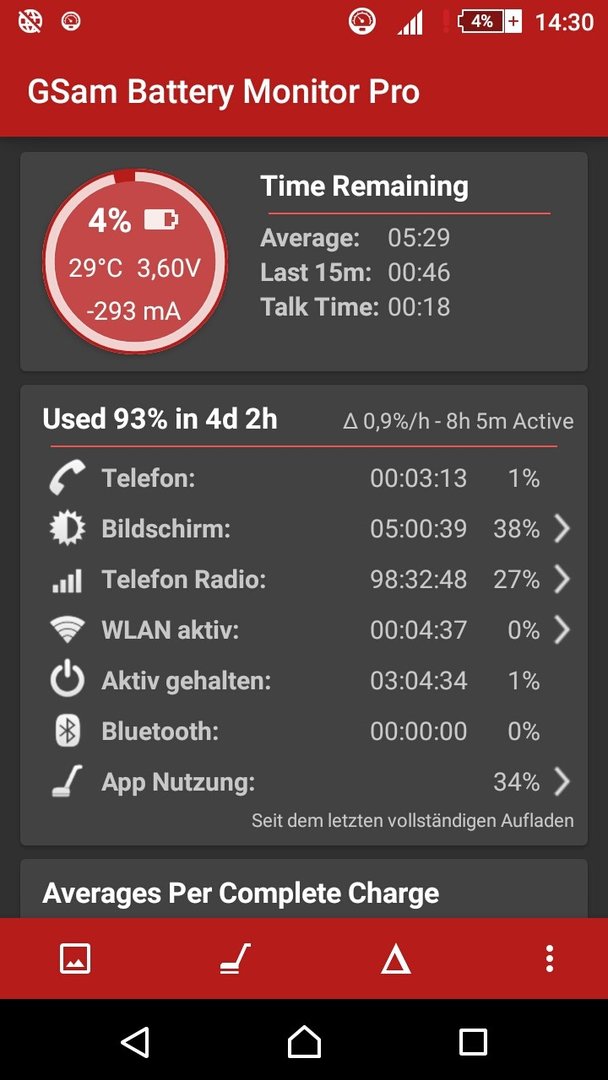Open the App Nutzung breakdown
The height and width of the screenshot is (1080, 608).
pos(304,782)
